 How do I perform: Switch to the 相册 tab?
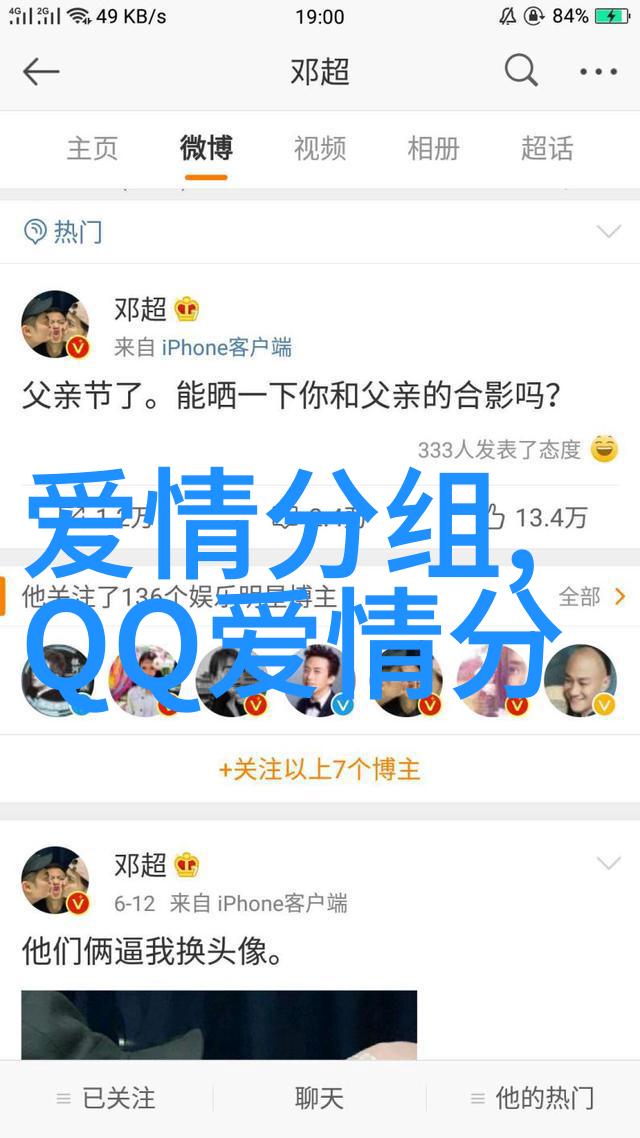point(433,149)
